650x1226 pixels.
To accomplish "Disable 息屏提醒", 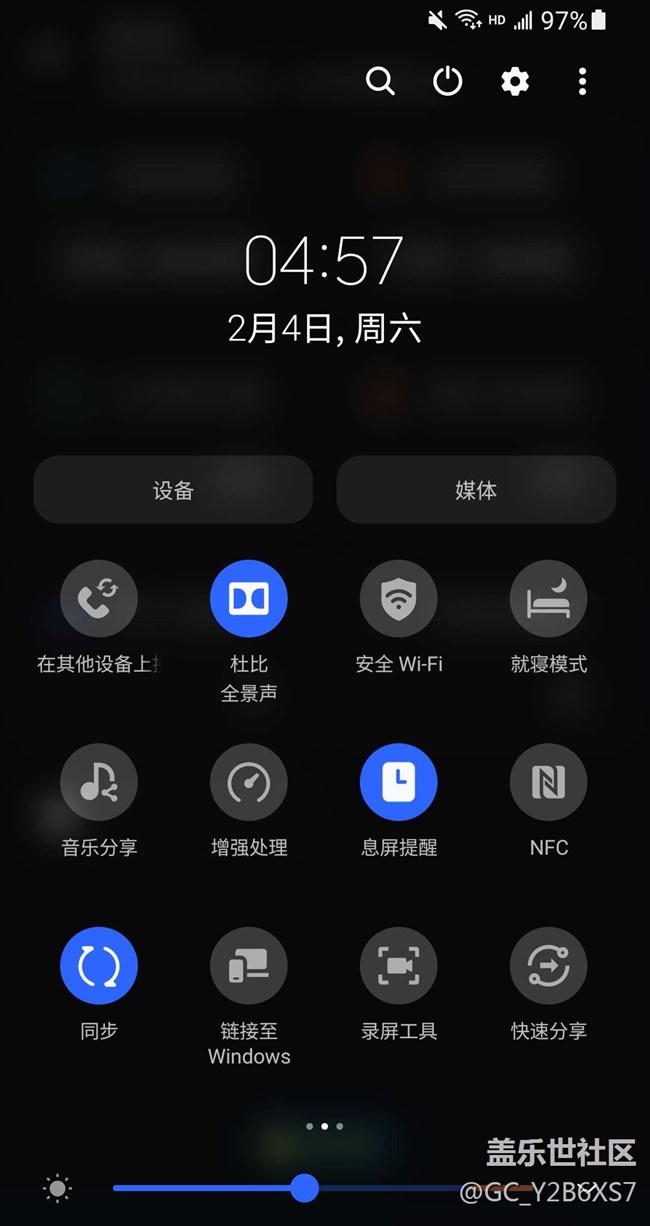I will click(399, 782).
